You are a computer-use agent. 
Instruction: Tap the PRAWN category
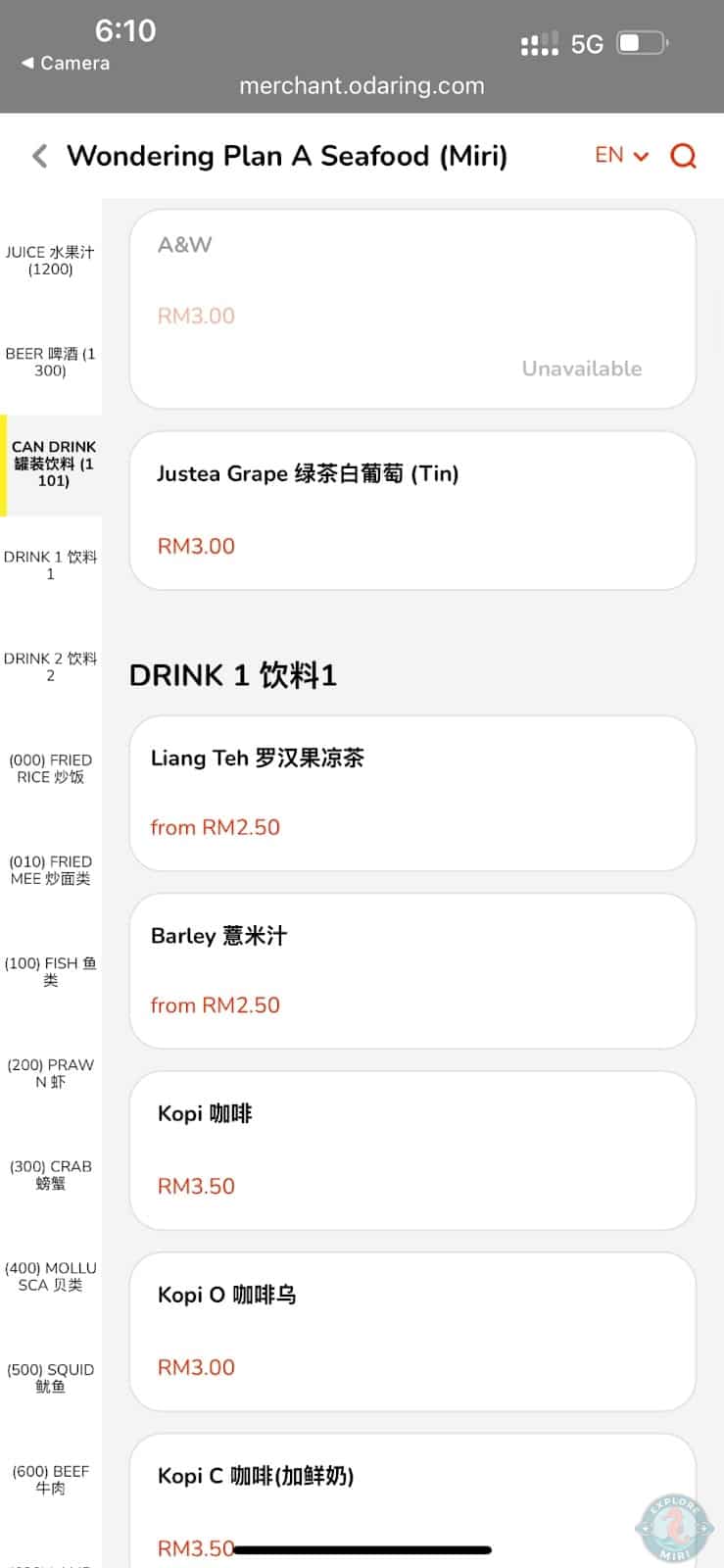click(50, 1073)
